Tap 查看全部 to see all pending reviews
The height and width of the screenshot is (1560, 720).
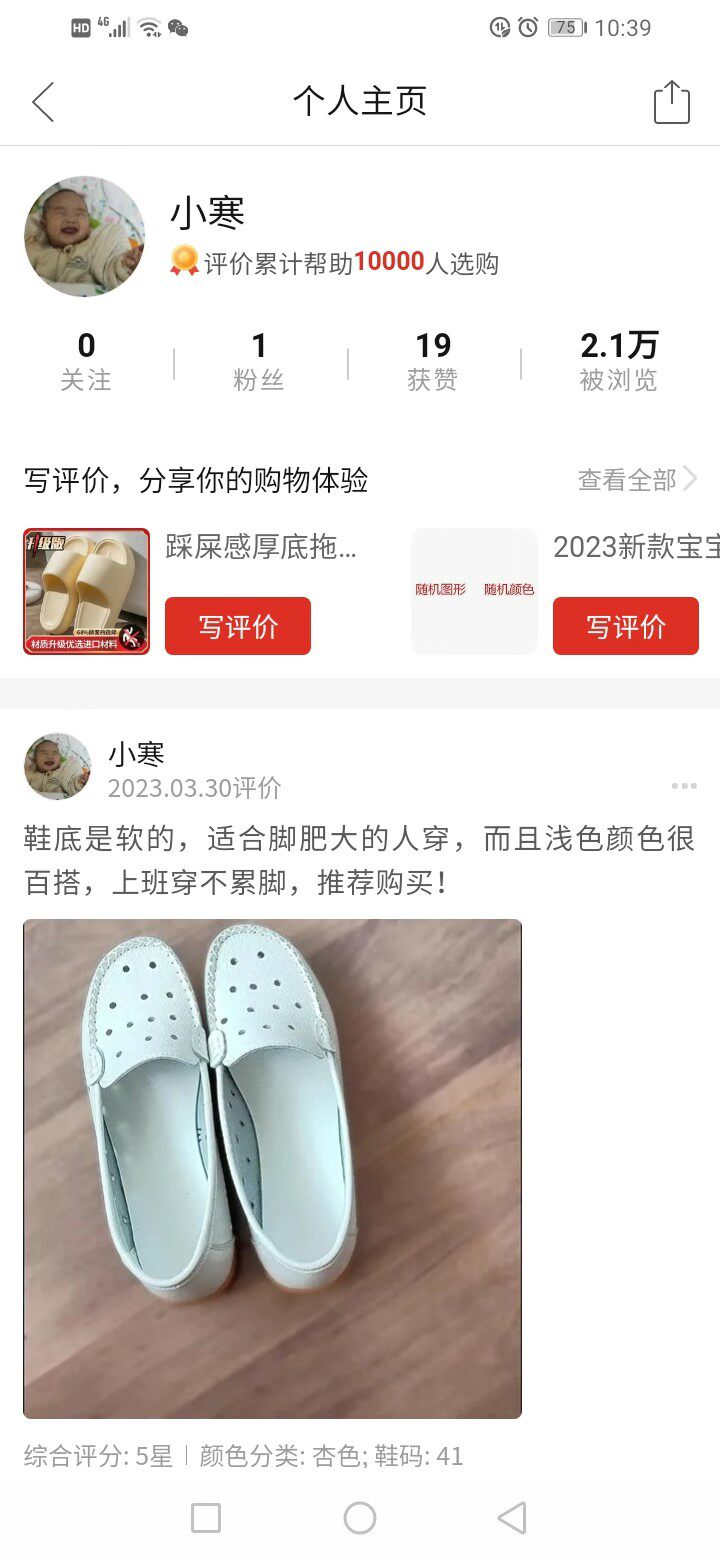coord(637,480)
